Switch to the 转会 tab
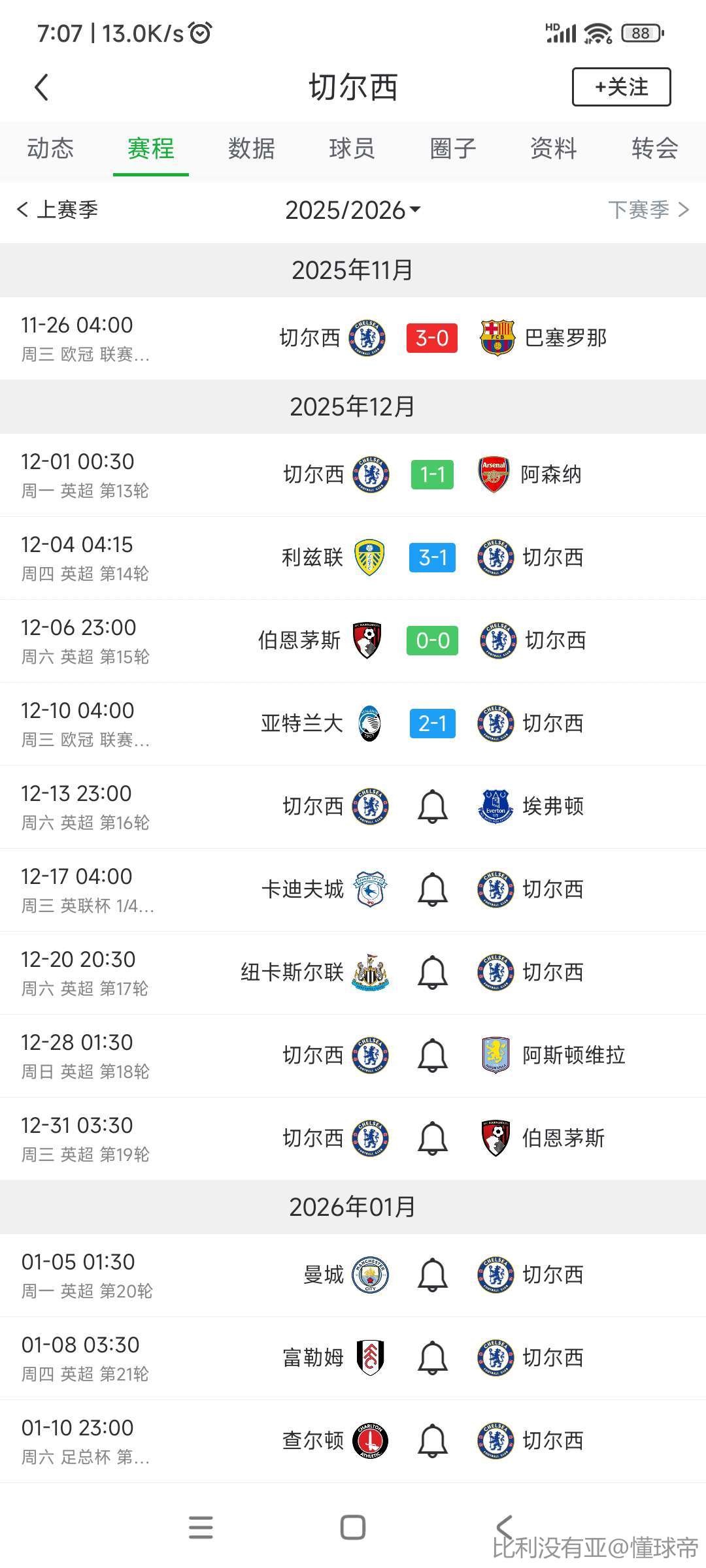Screen dimensions: 706x1568 [654, 148]
